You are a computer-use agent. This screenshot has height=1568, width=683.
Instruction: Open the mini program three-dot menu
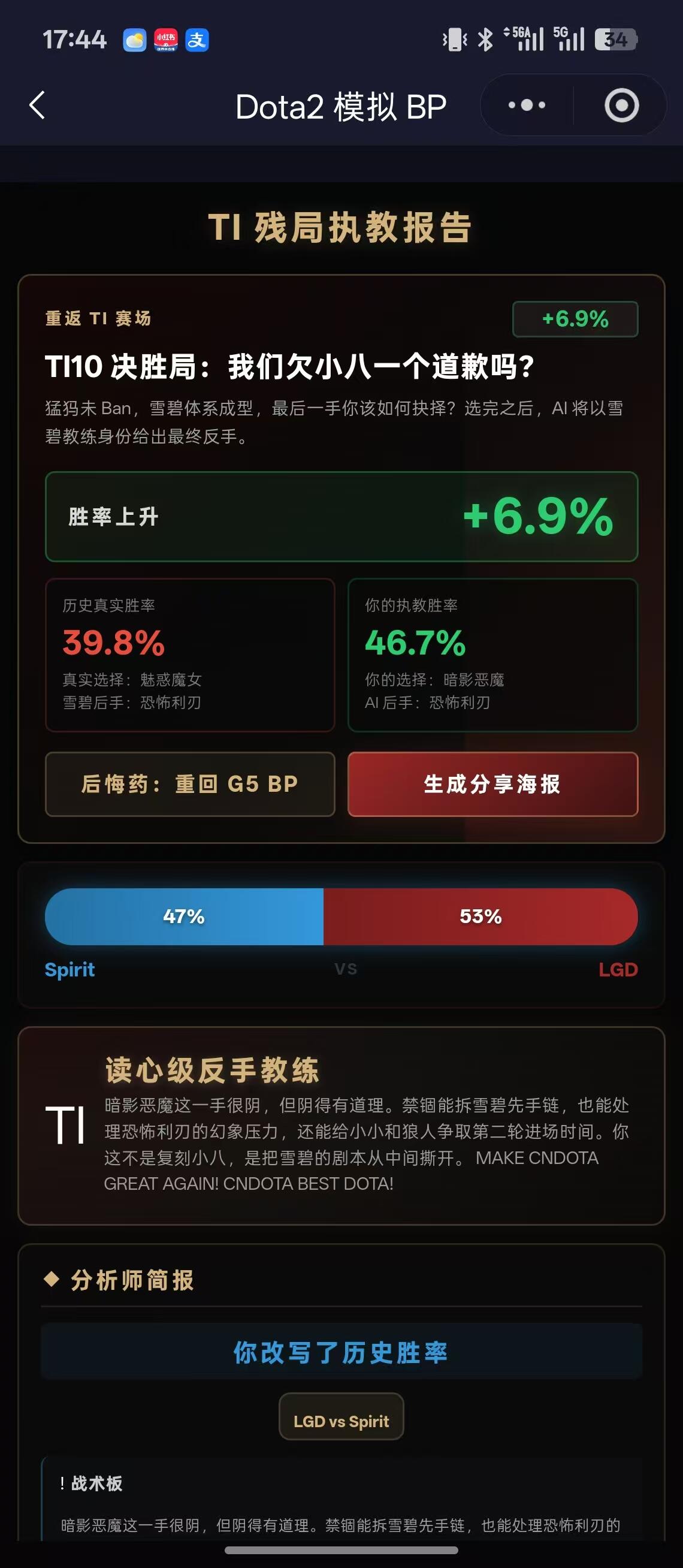(x=527, y=105)
